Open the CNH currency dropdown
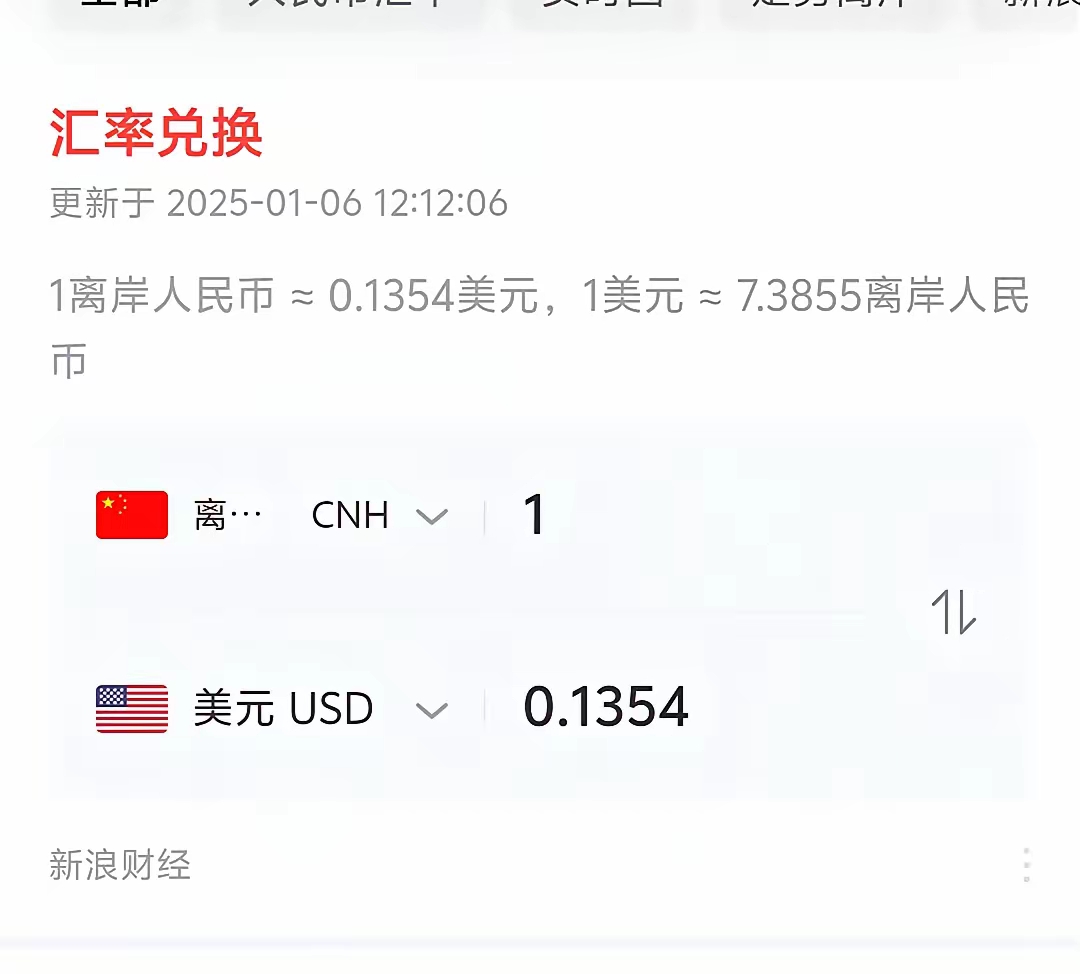 click(x=431, y=517)
